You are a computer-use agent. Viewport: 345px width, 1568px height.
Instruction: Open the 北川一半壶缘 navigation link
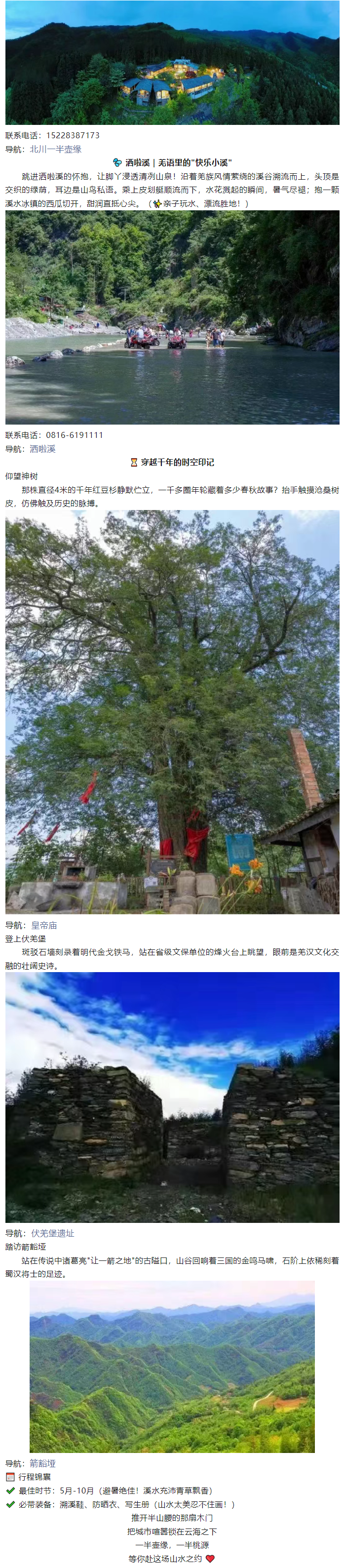[55, 149]
